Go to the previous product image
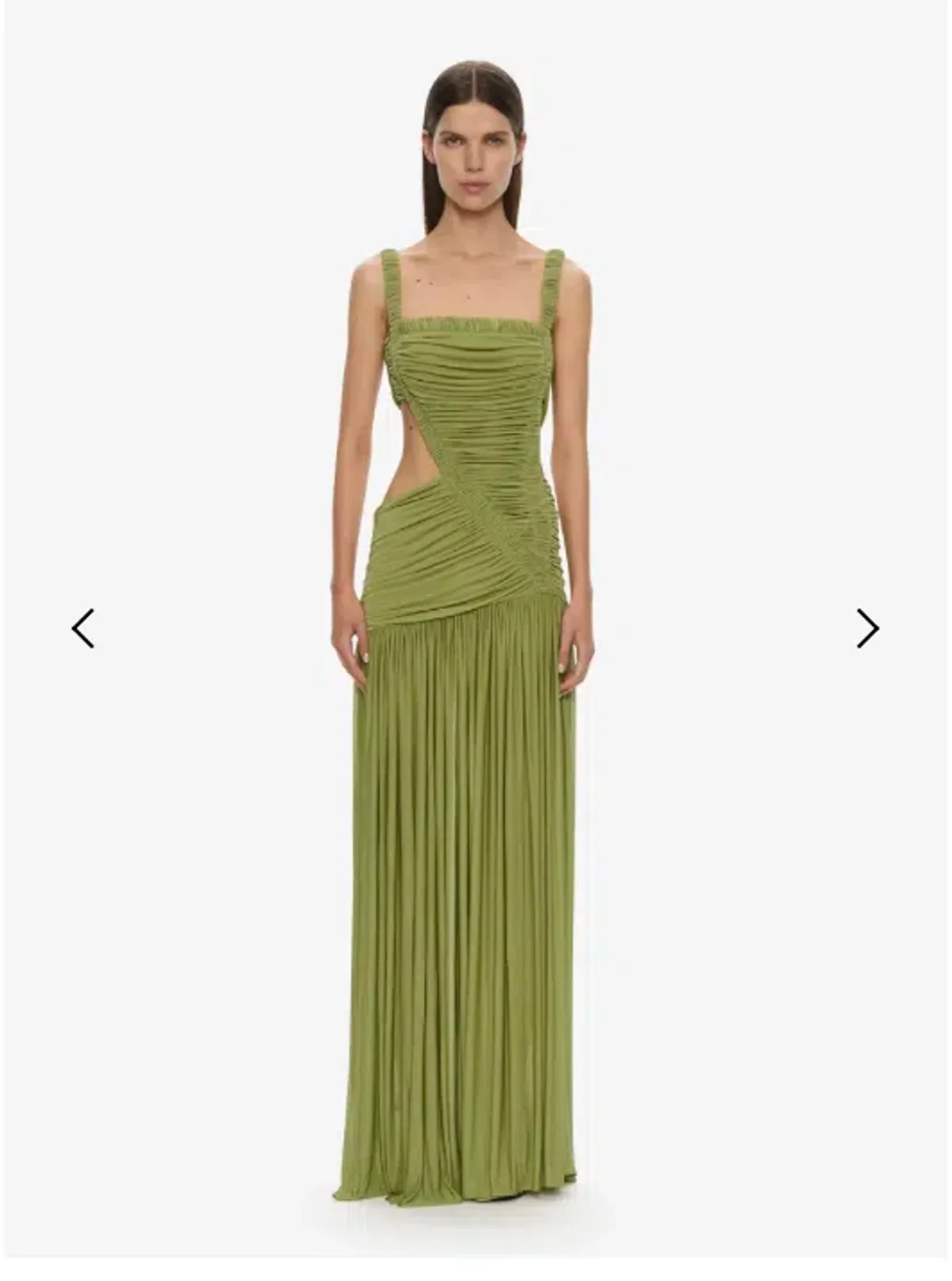The image size is (952, 1281). (83, 628)
